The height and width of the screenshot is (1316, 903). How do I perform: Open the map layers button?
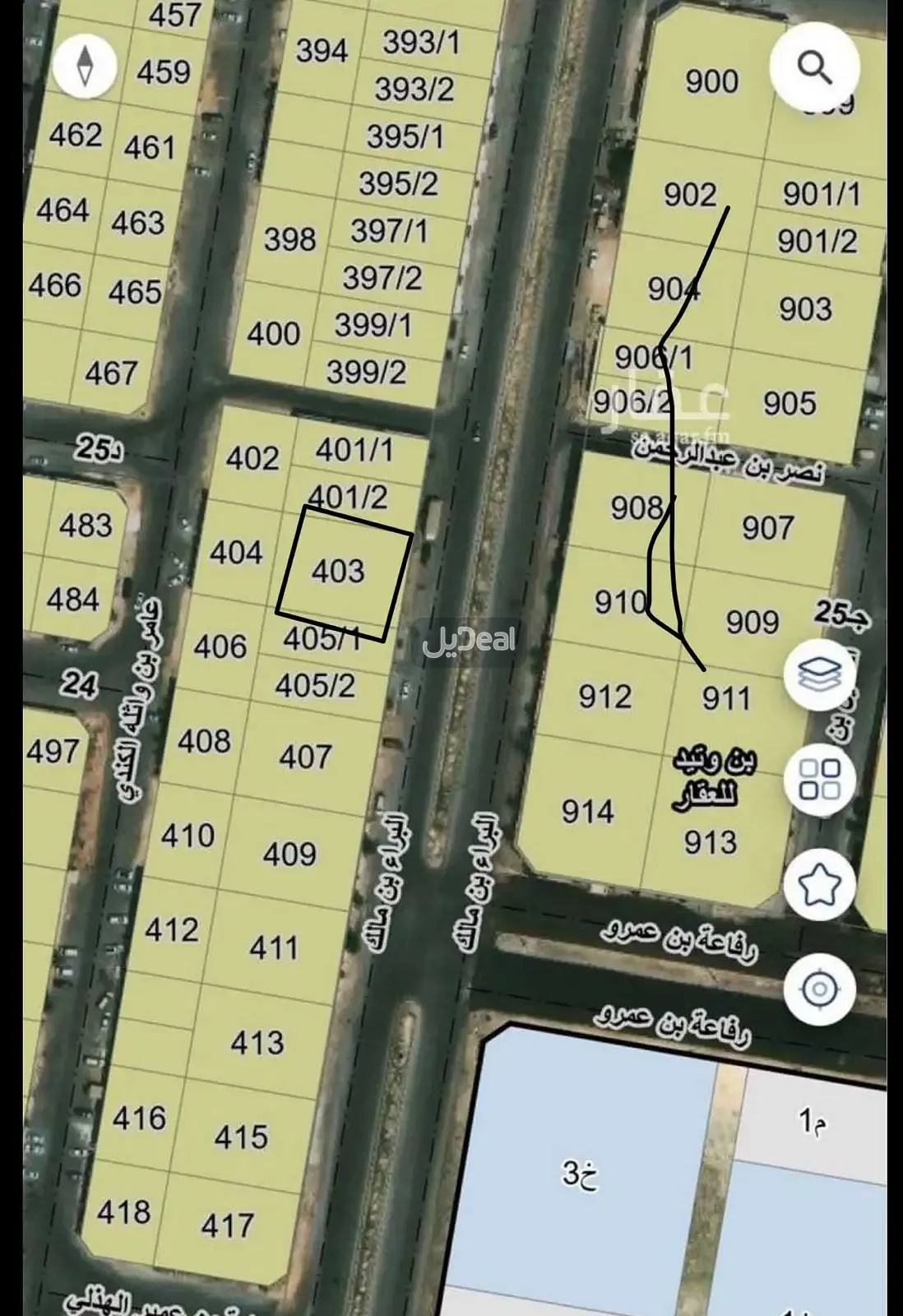tap(819, 674)
